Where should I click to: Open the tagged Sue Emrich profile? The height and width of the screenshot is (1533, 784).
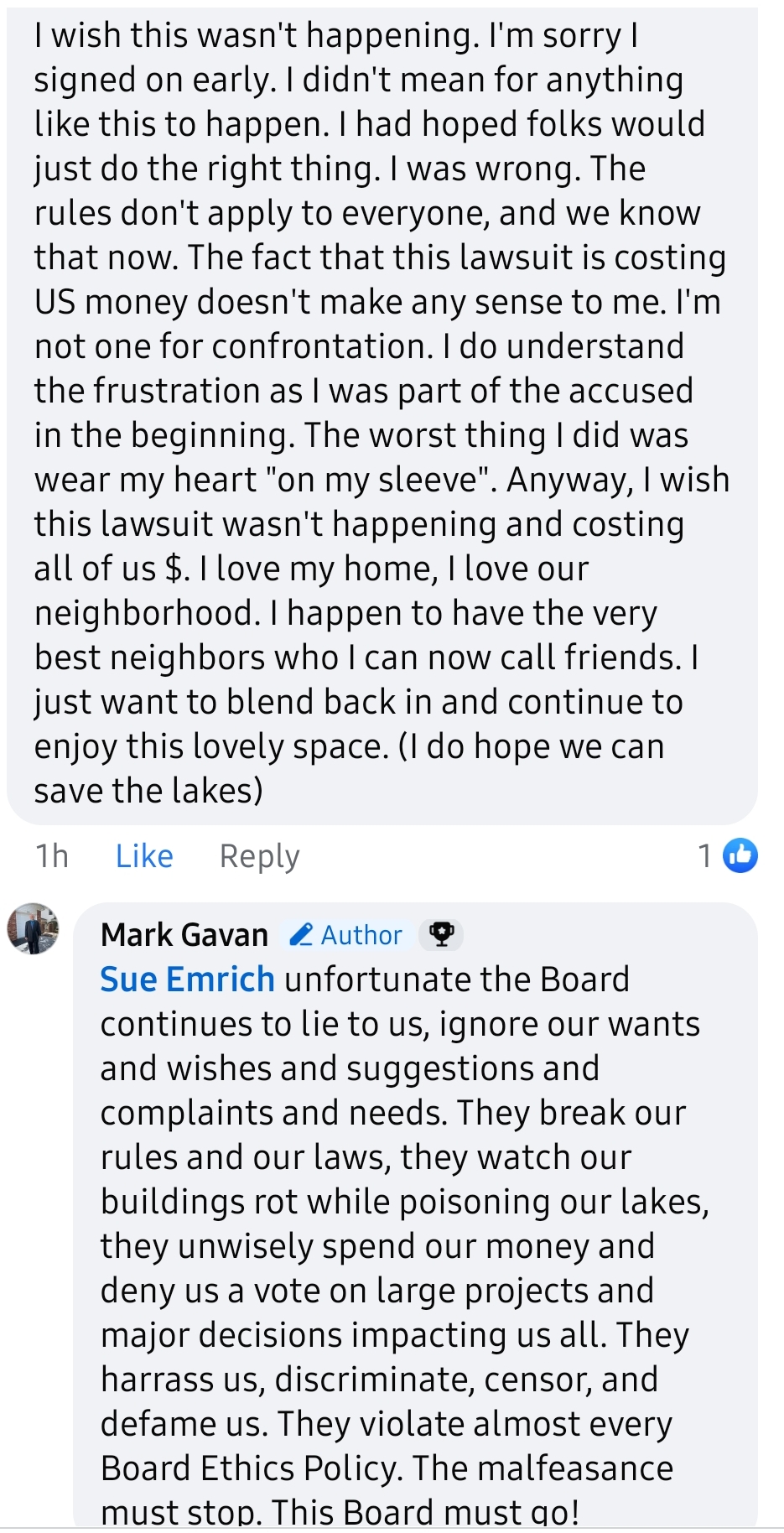click(x=187, y=980)
